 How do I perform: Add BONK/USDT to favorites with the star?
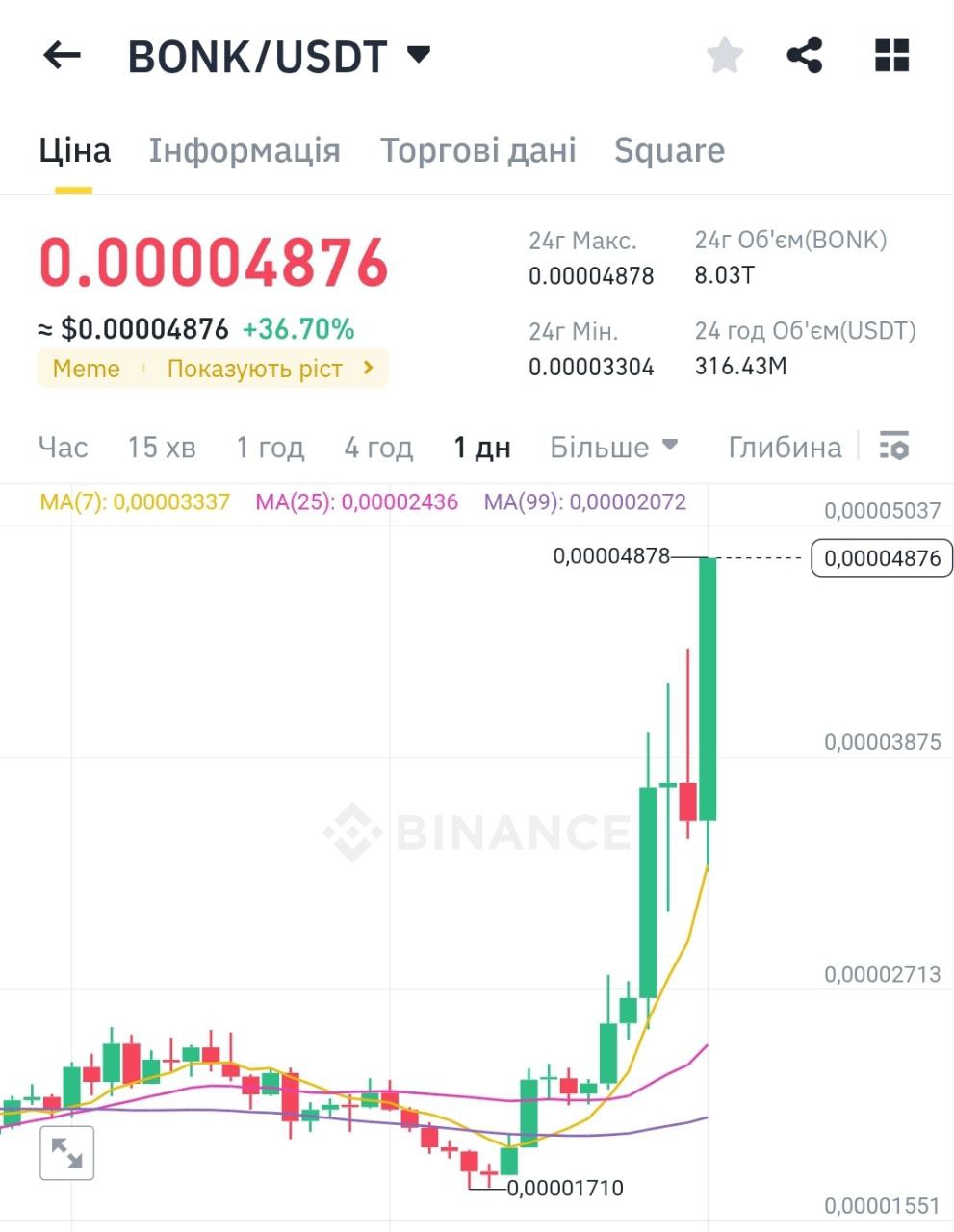tap(725, 55)
